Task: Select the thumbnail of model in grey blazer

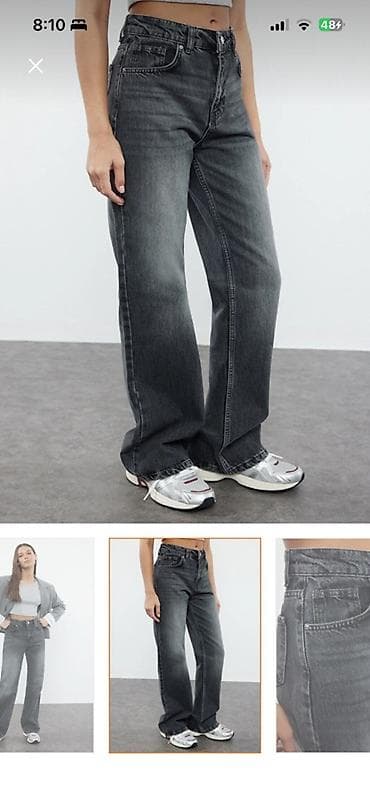Action: click(46, 644)
